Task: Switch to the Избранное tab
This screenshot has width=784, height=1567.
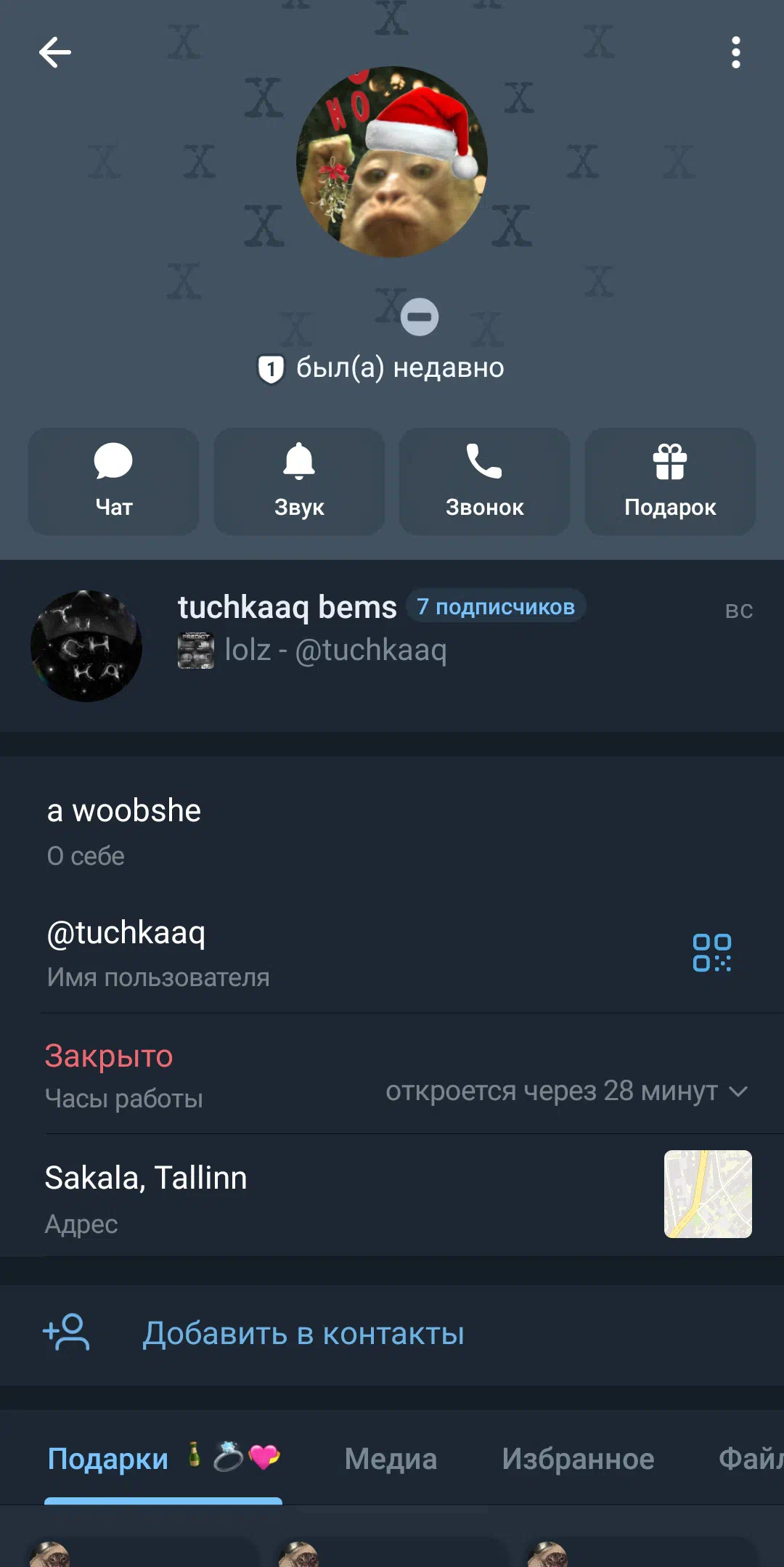Action: point(578,1459)
